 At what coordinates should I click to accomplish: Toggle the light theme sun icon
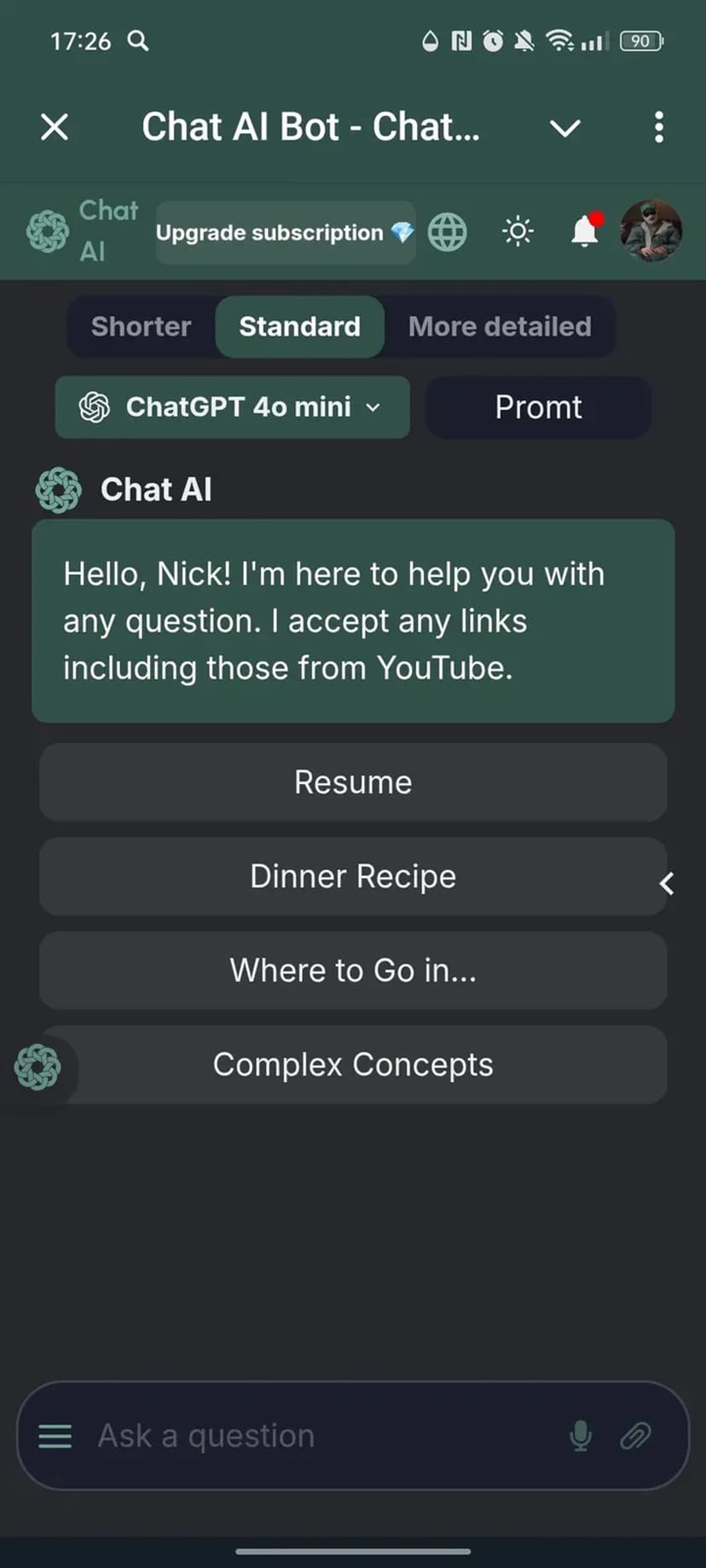(x=518, y=232)
